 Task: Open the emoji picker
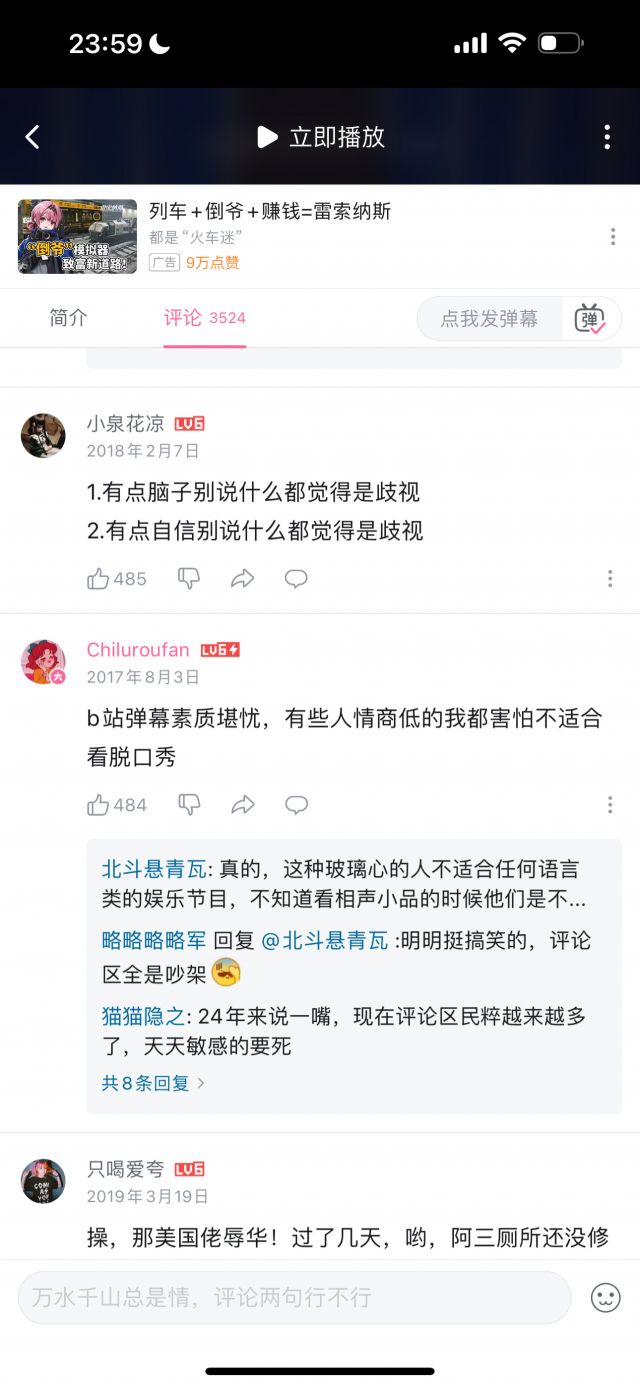tap(605, 1297)
